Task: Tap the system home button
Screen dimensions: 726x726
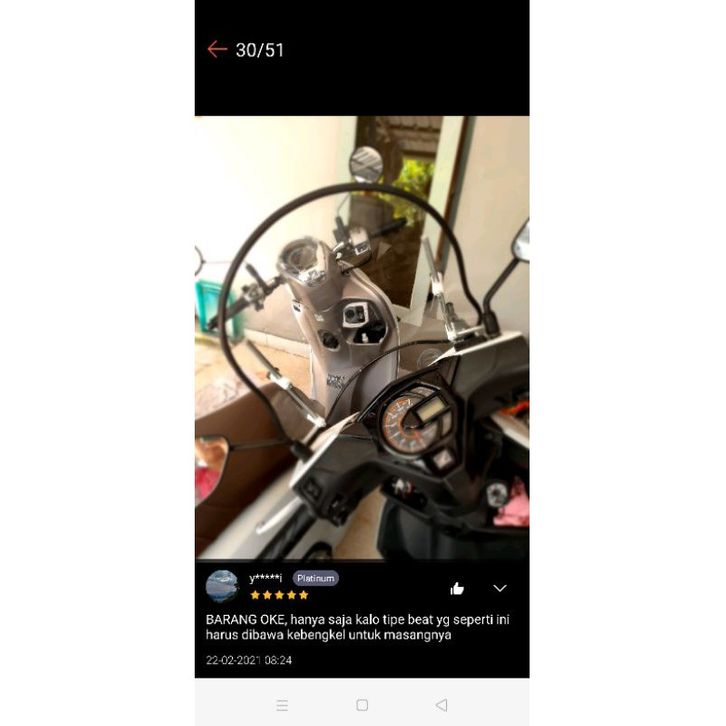Action: click(x=362, y=705)
